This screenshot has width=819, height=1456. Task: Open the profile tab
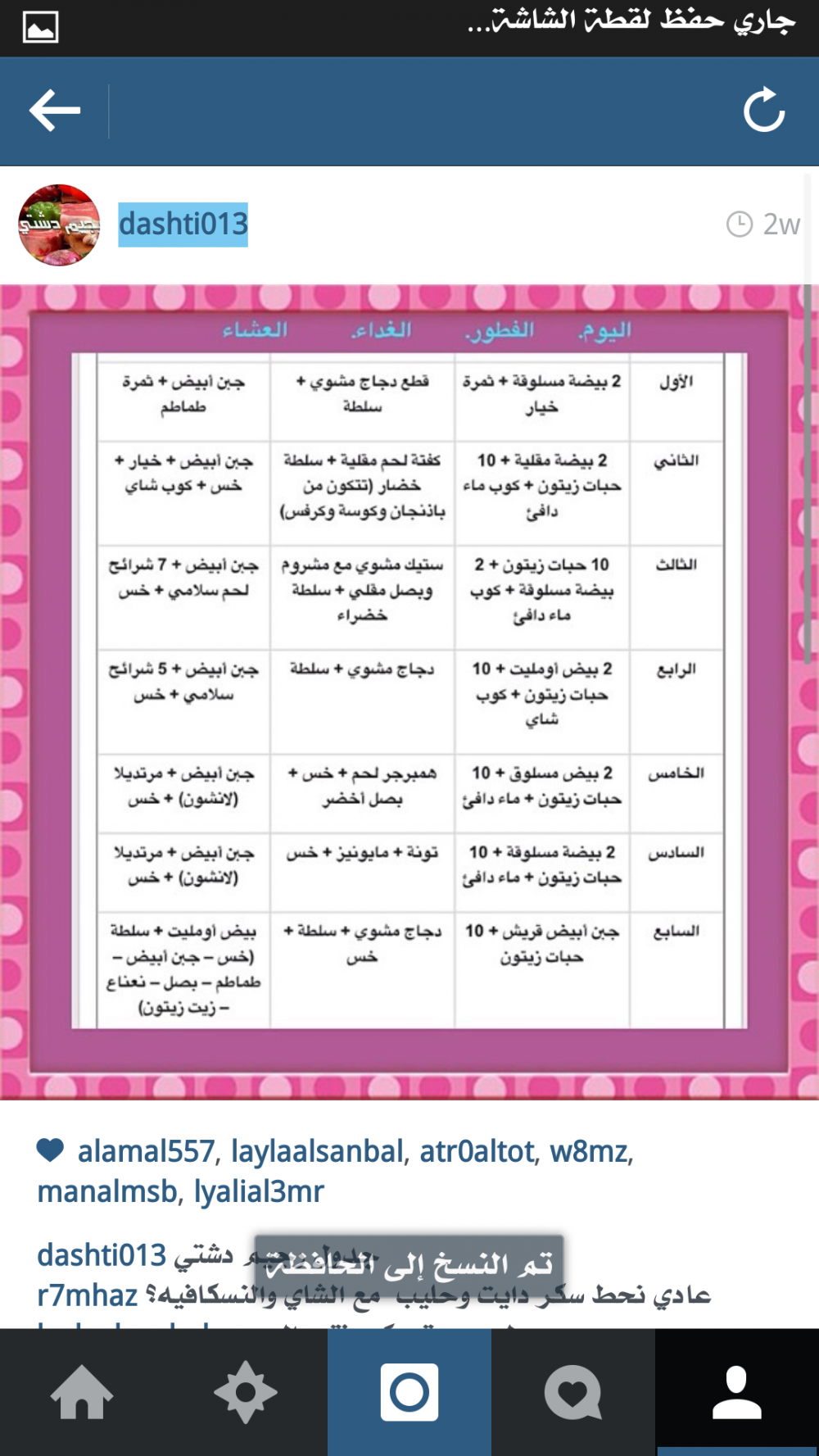(x=737, y=1392)
